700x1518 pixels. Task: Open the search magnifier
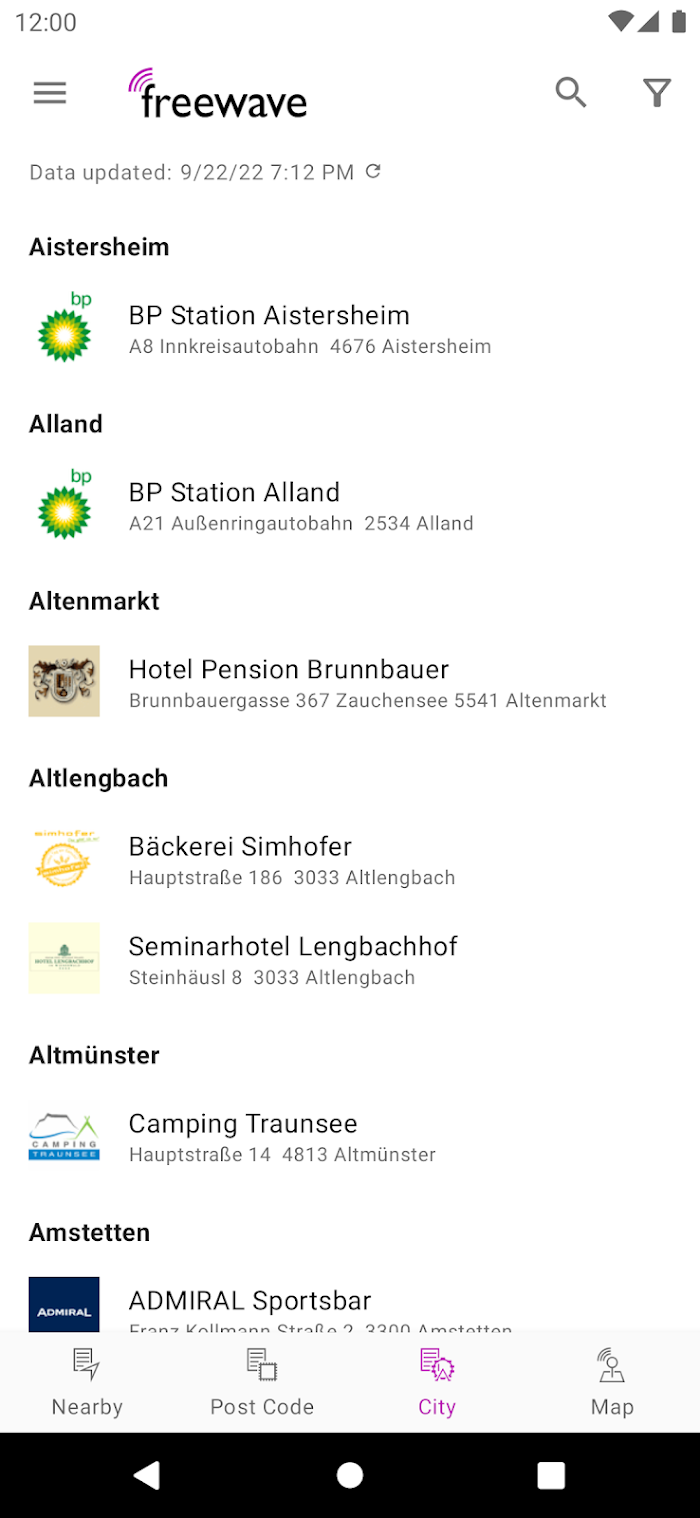pos(571,93)
